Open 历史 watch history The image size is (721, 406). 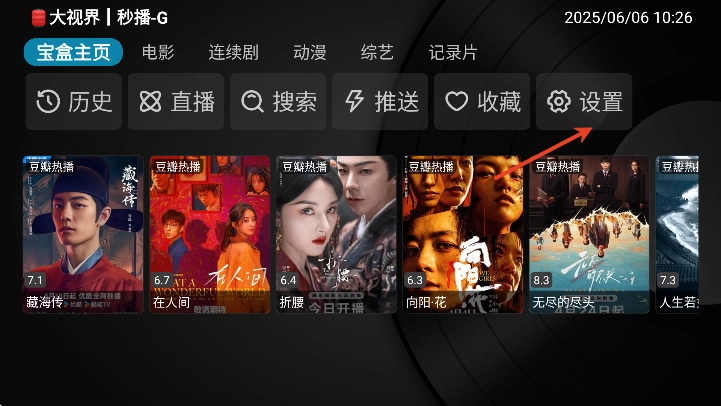pos(74,102)
